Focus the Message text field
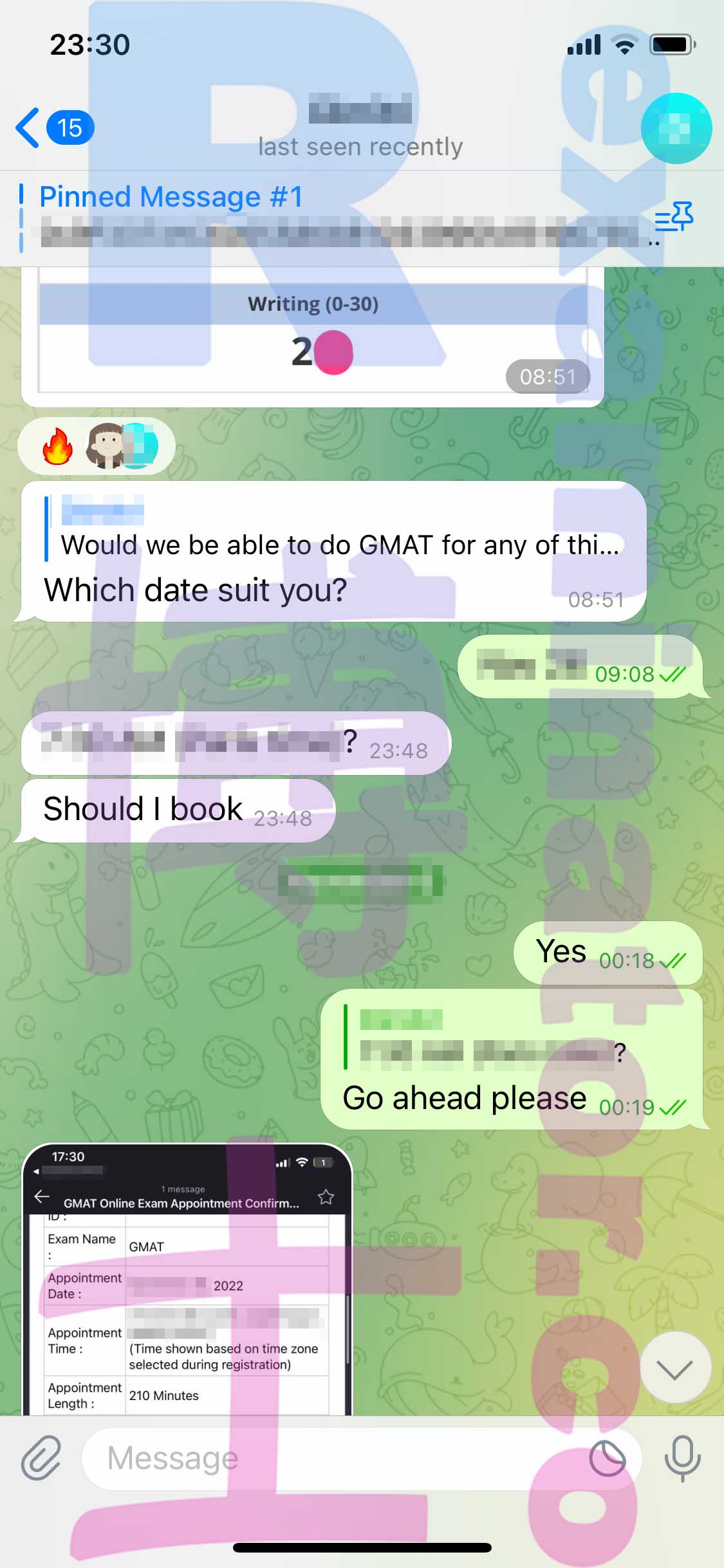The image size is (724, 1568). coord(335,1458)
